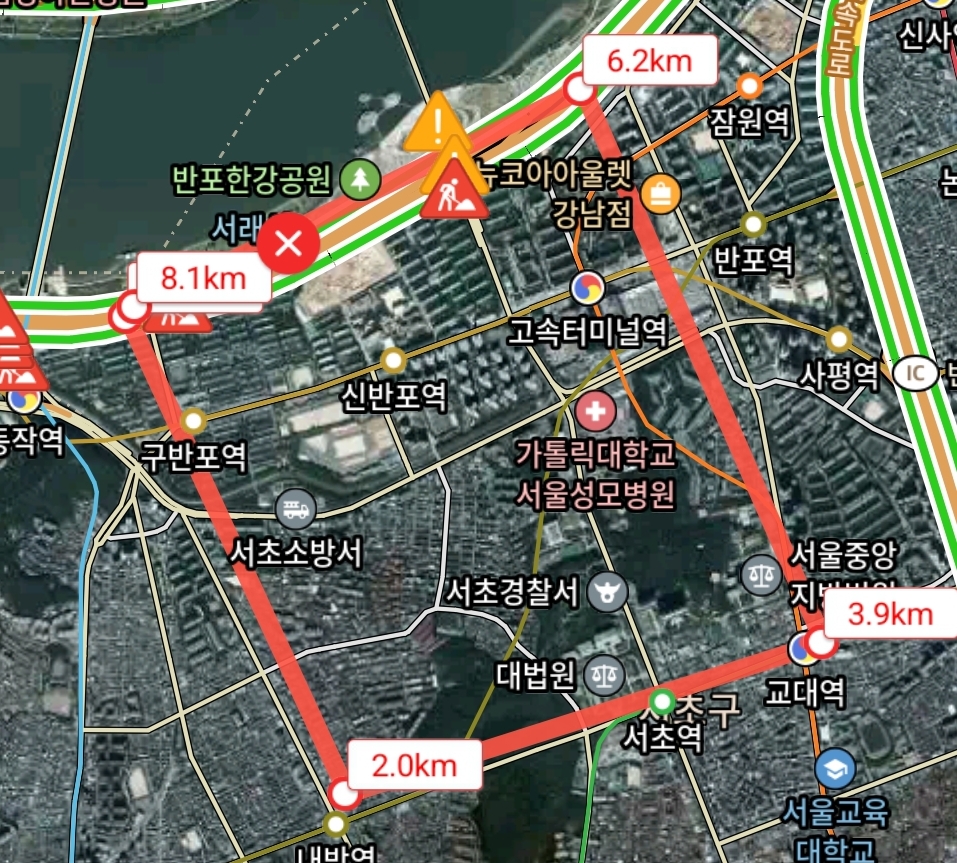Open the 고속터미널역 station marker
957x863 pixels.
click(x=587, y=289)
